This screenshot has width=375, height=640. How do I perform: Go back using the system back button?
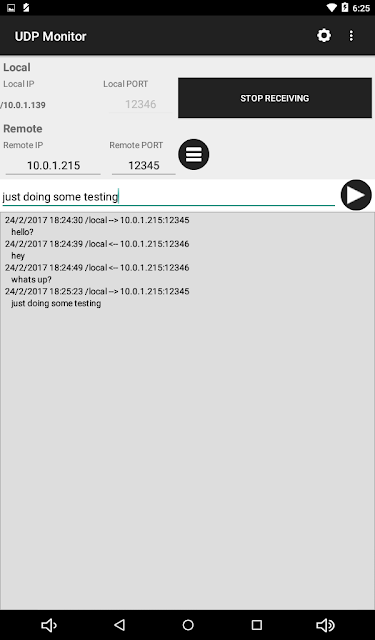click(119, 625)
